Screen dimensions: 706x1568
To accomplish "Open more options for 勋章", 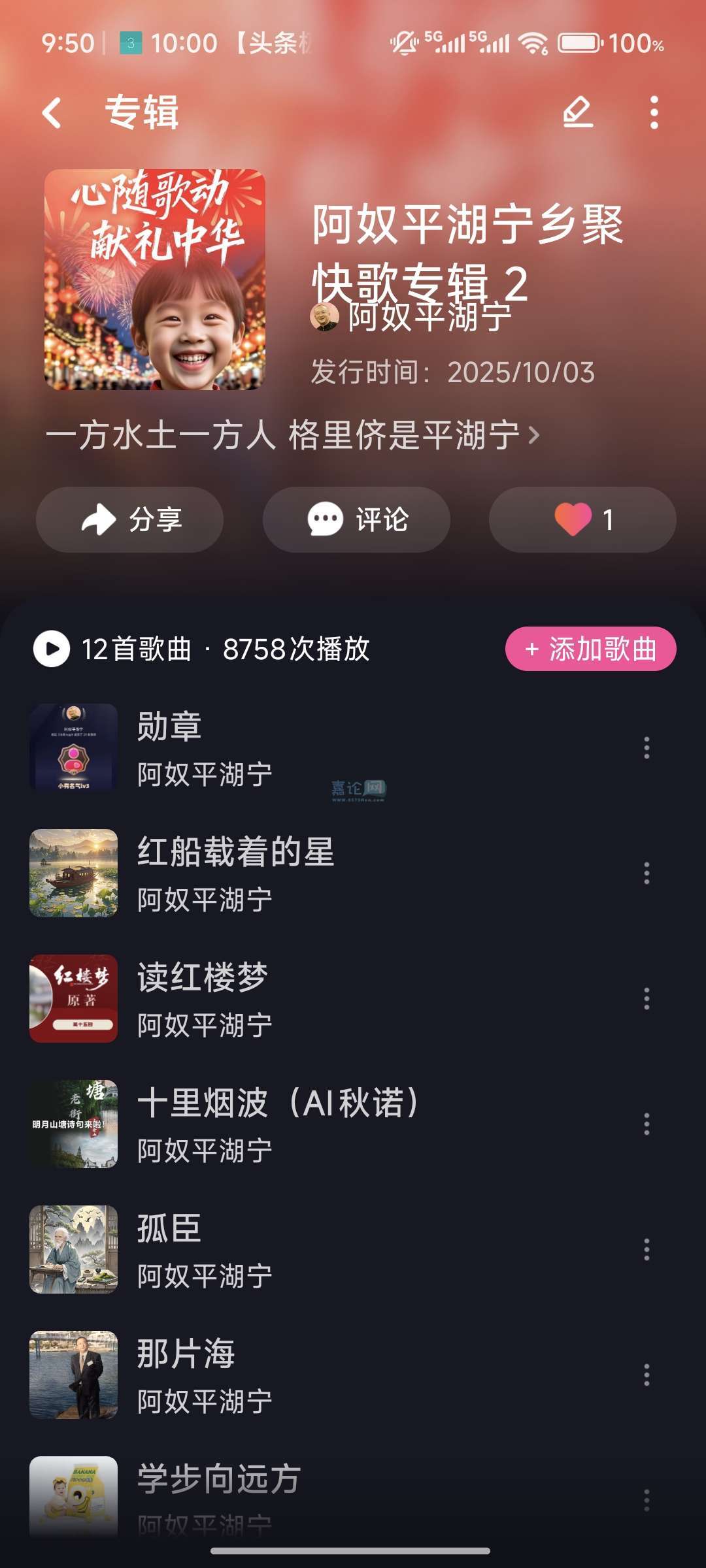I will click(647, 747).
